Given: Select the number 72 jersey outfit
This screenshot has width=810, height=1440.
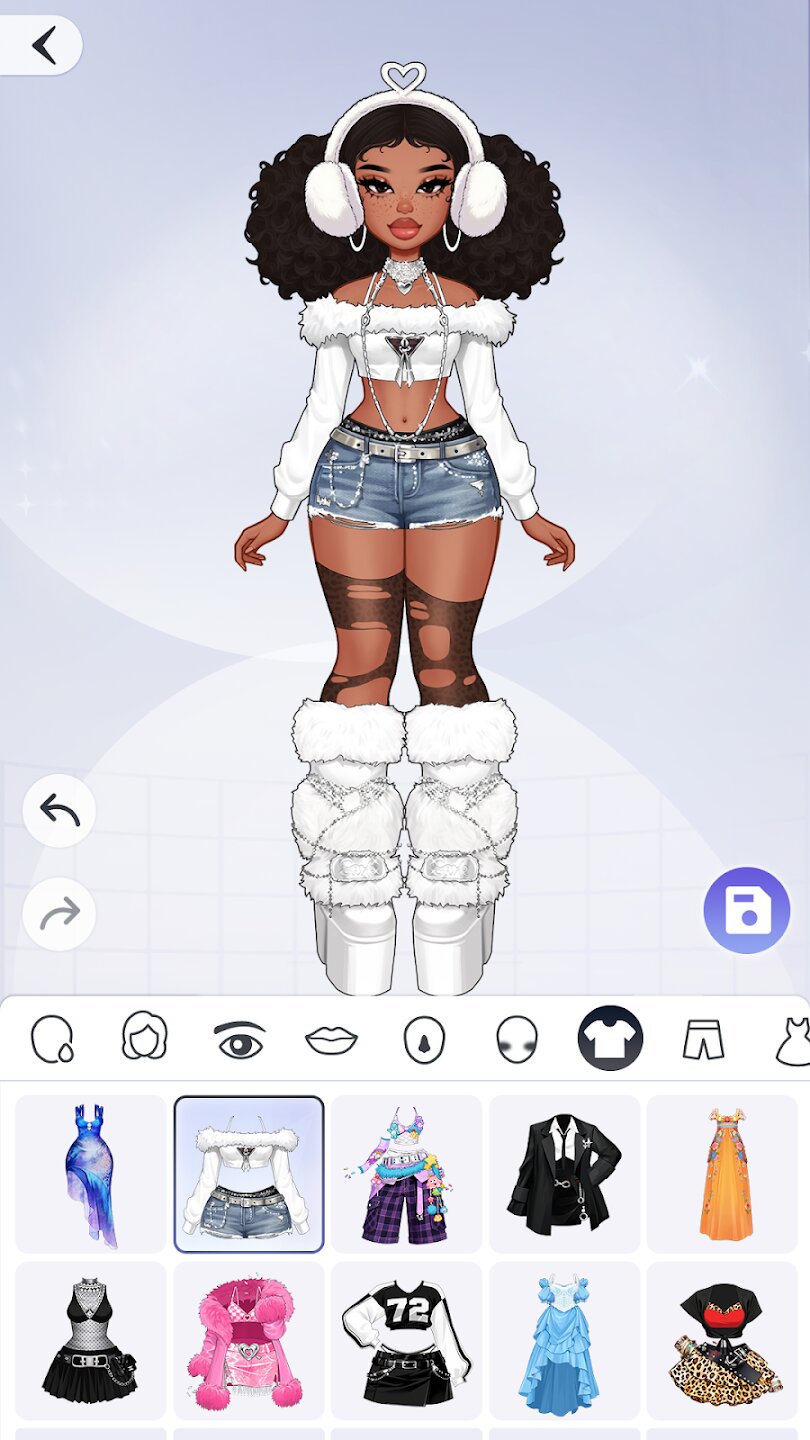Looking at the screenshot, I should click(406, 1340).
